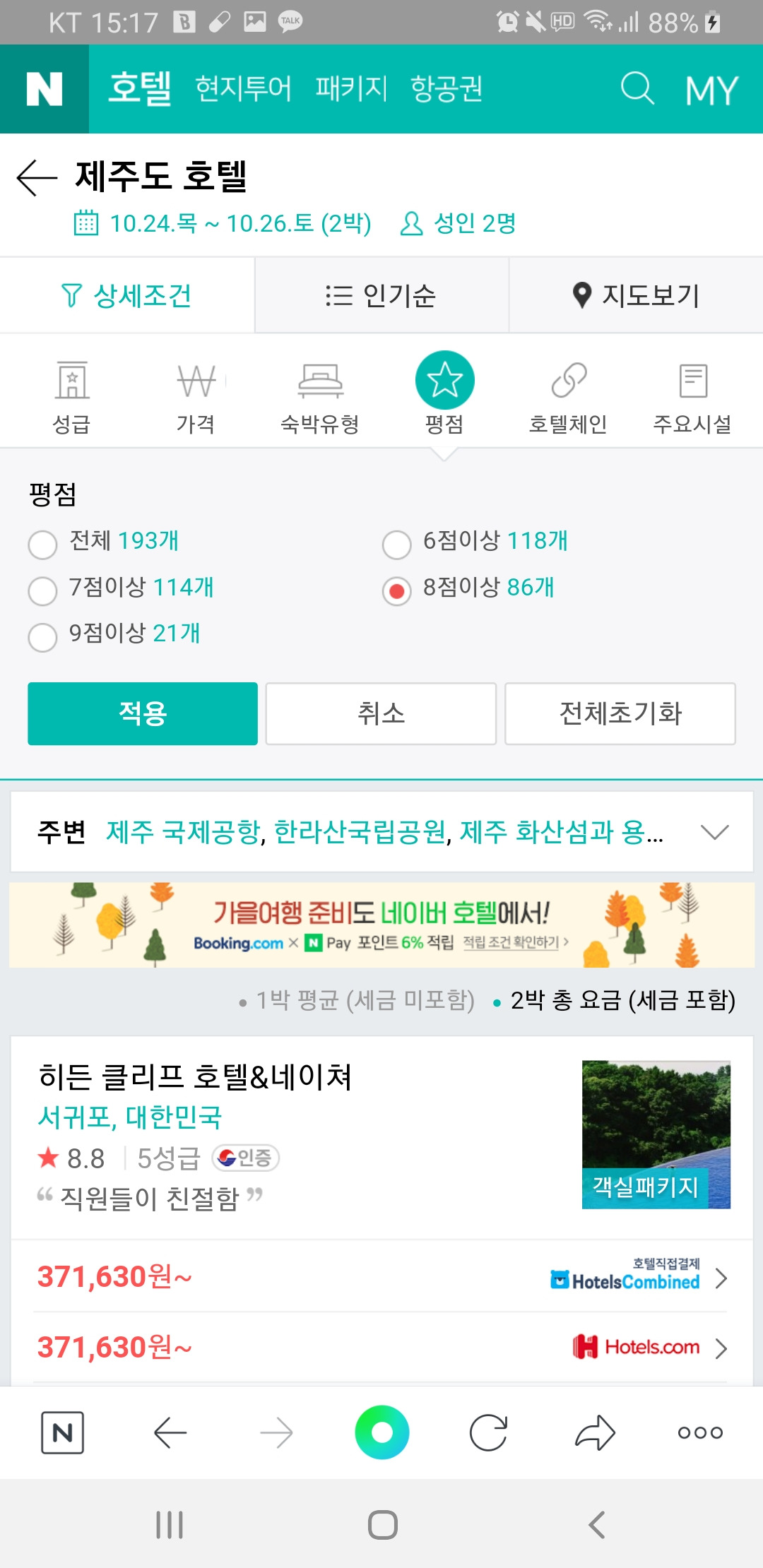Select the 숙박유형 filter icon
The image size is (763, 1568).
pyautogui.click(x=321, y=393)
